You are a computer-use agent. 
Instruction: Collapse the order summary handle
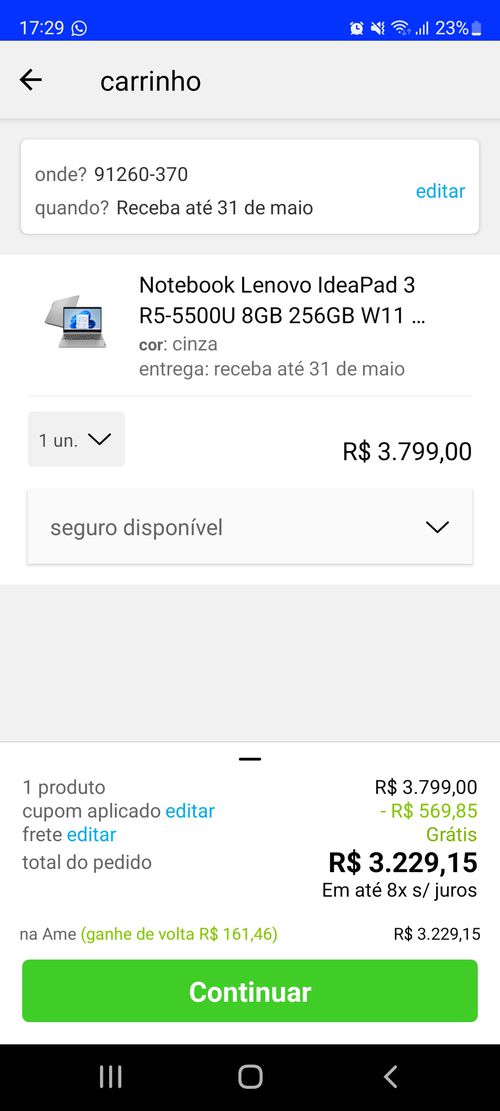coord(250,759)
